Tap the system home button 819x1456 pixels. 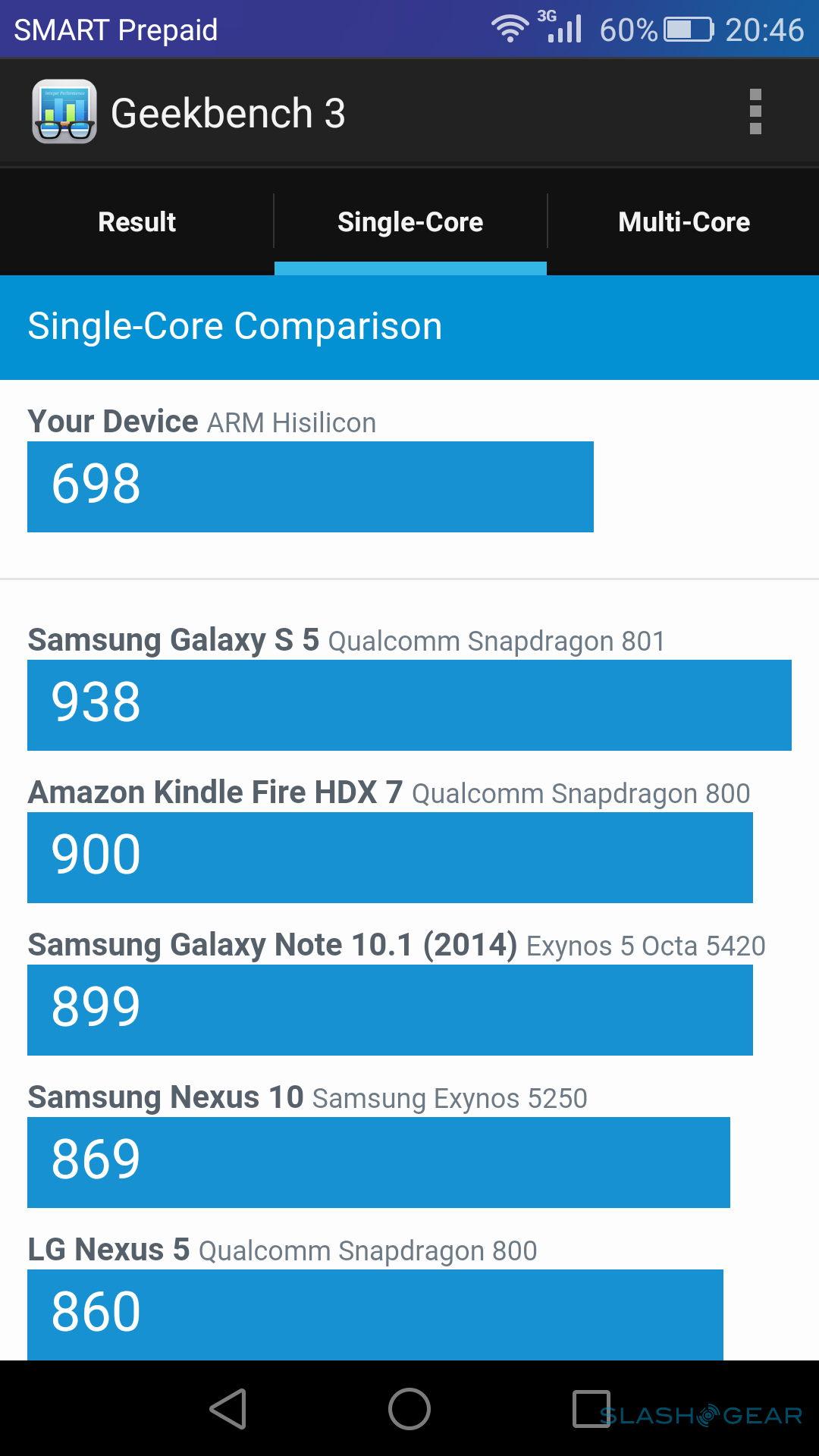point(409,1409)
